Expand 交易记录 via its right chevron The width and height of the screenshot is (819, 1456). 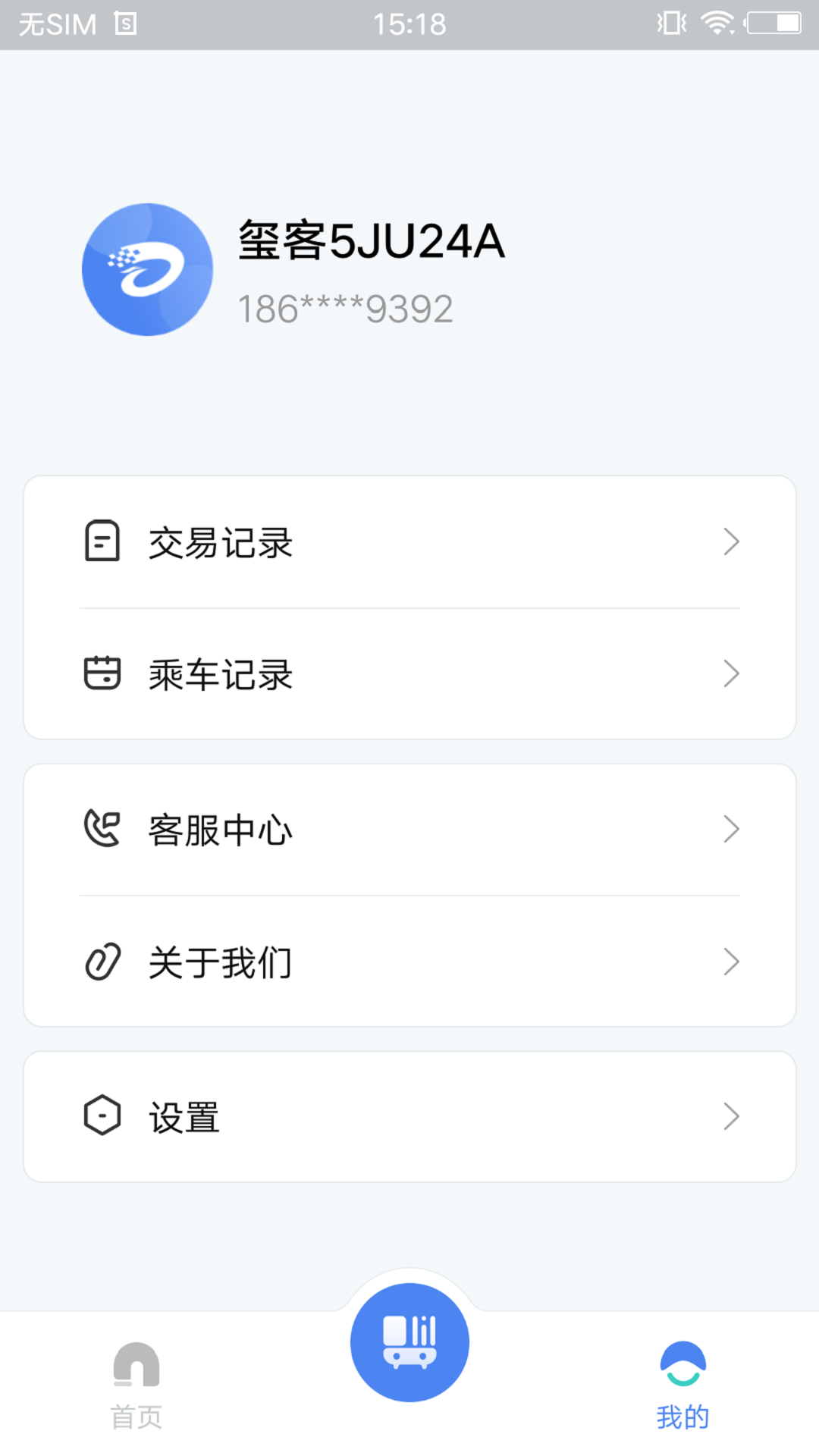(x=730, y=541)
